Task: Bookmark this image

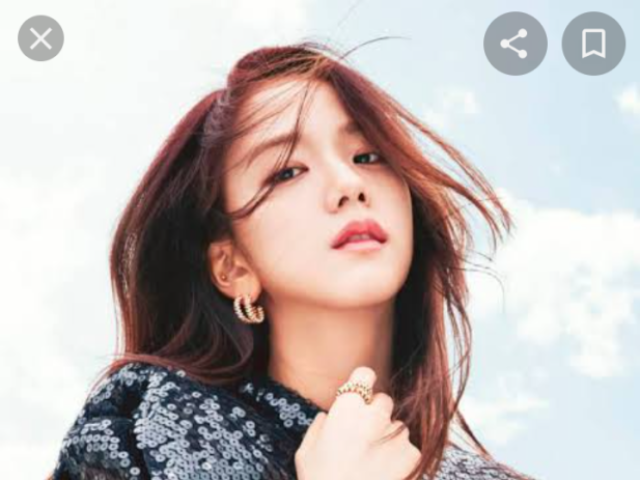Action: 593,43
